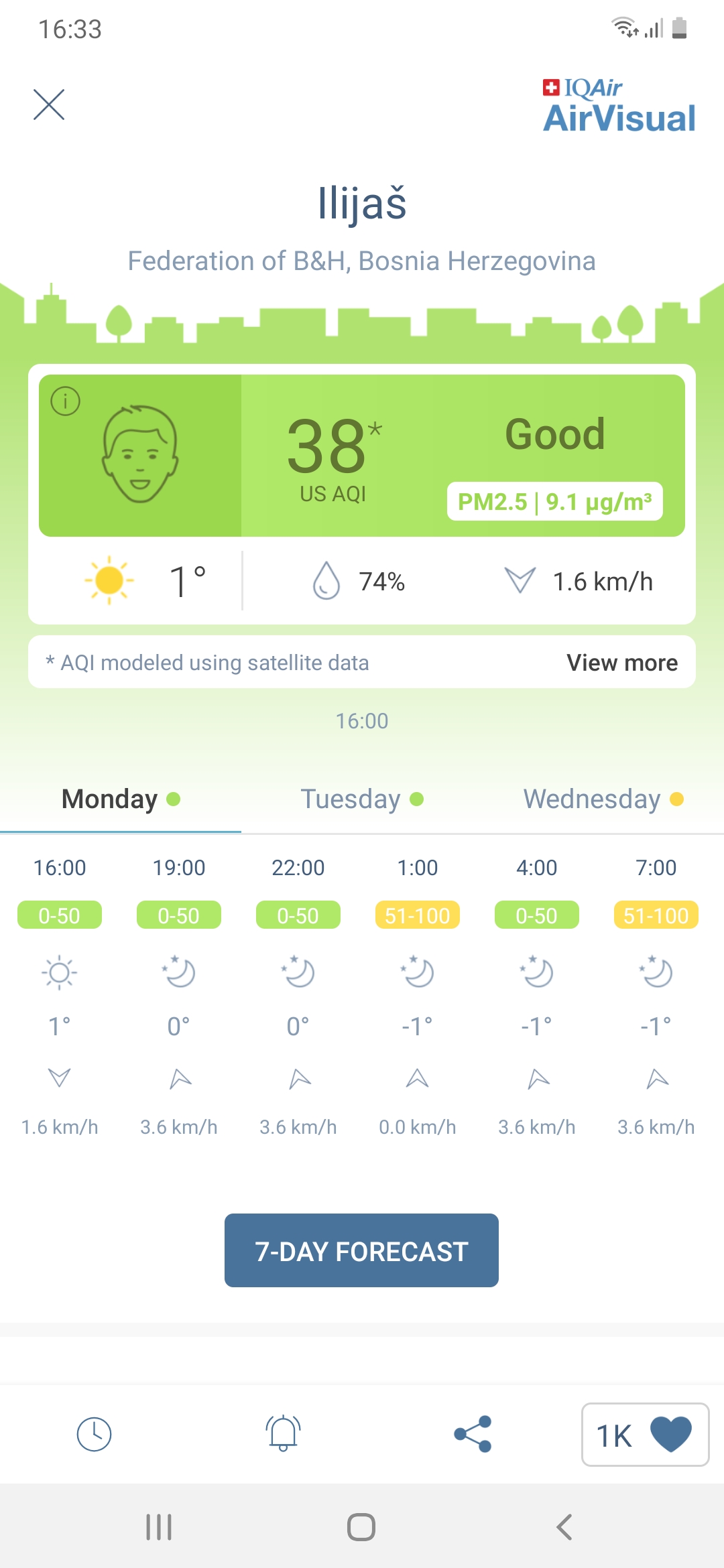The width and height of the screenshot is (724, 1568).
Task: Open the history clock icon
Action: [94, 1434]
